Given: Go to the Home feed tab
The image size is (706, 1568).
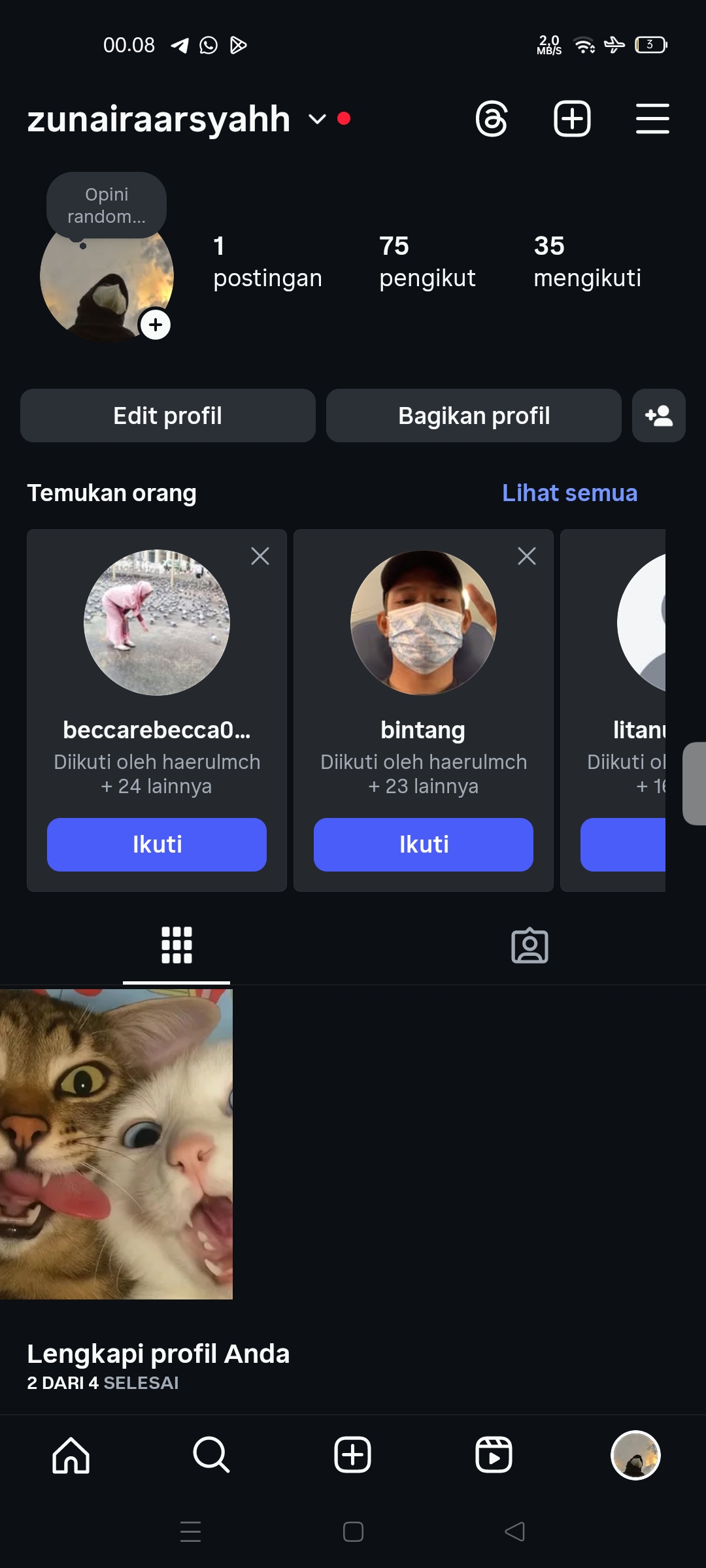Looking at the screenshot, I should pos(71,1456).
